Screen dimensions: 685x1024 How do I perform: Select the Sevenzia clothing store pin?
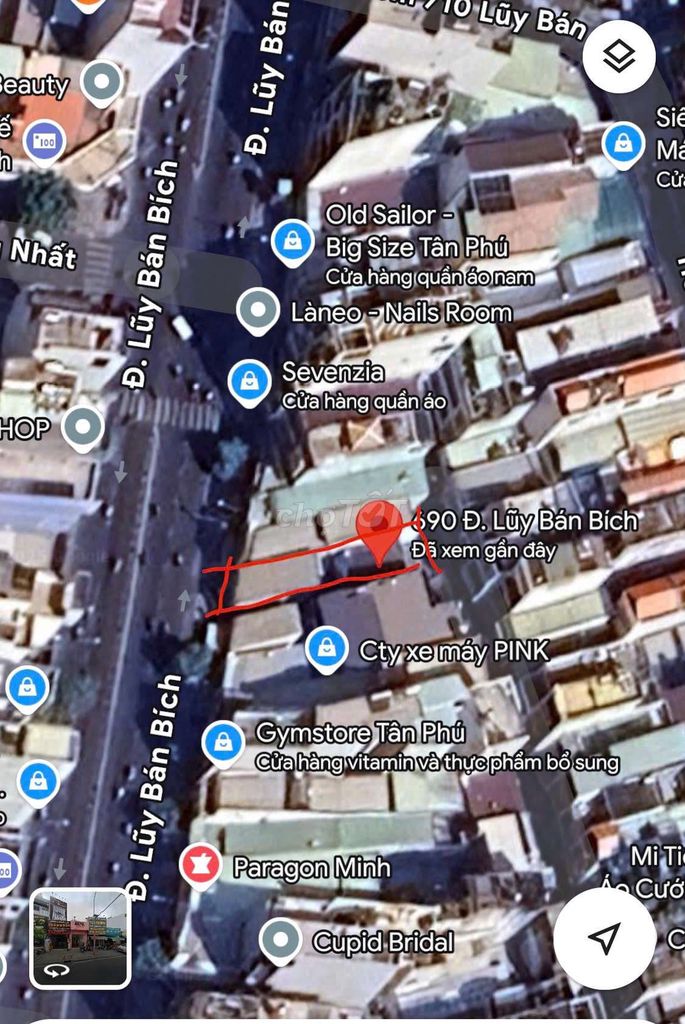coord(249,382)
